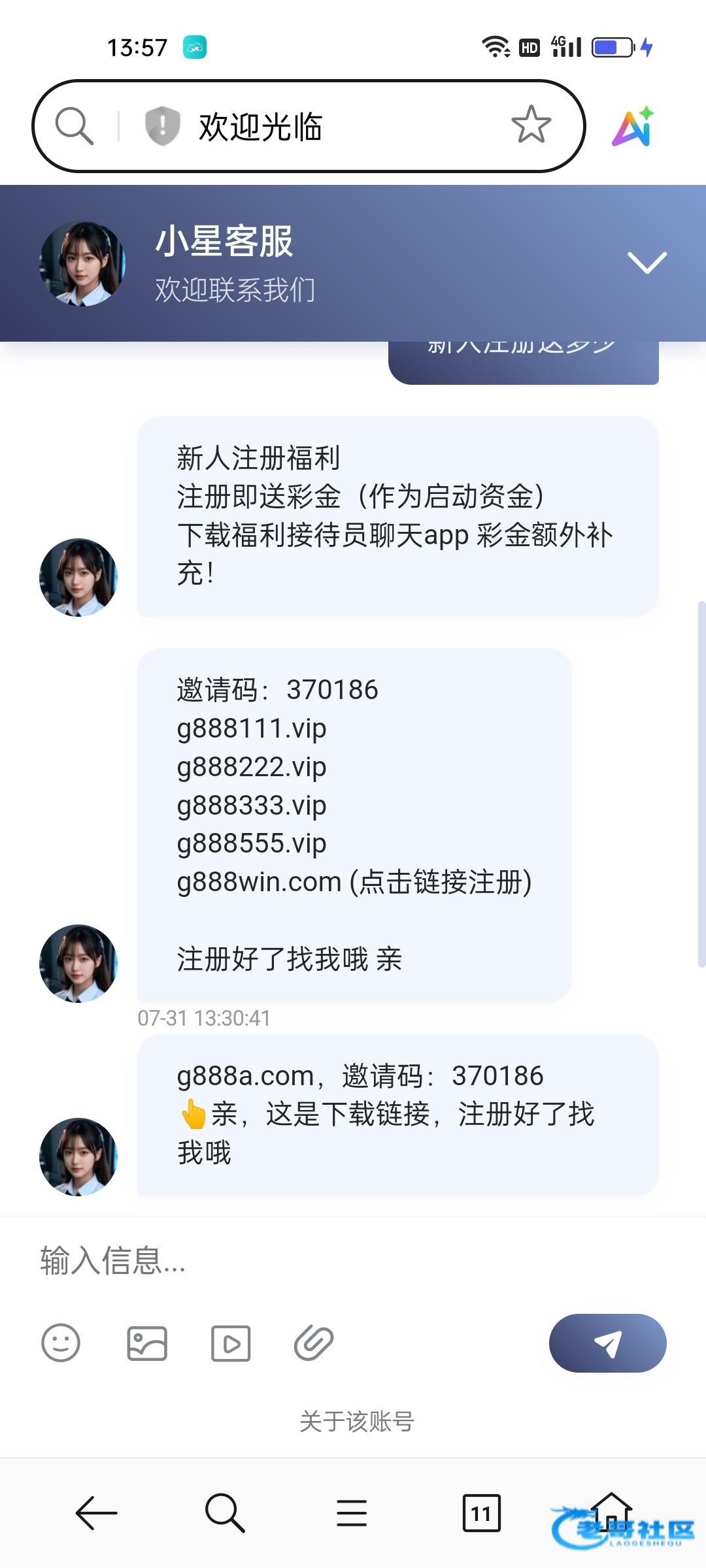Screen dimensions: 706x1568
Task: Go back to the previous page
Action: (96, 1512)
